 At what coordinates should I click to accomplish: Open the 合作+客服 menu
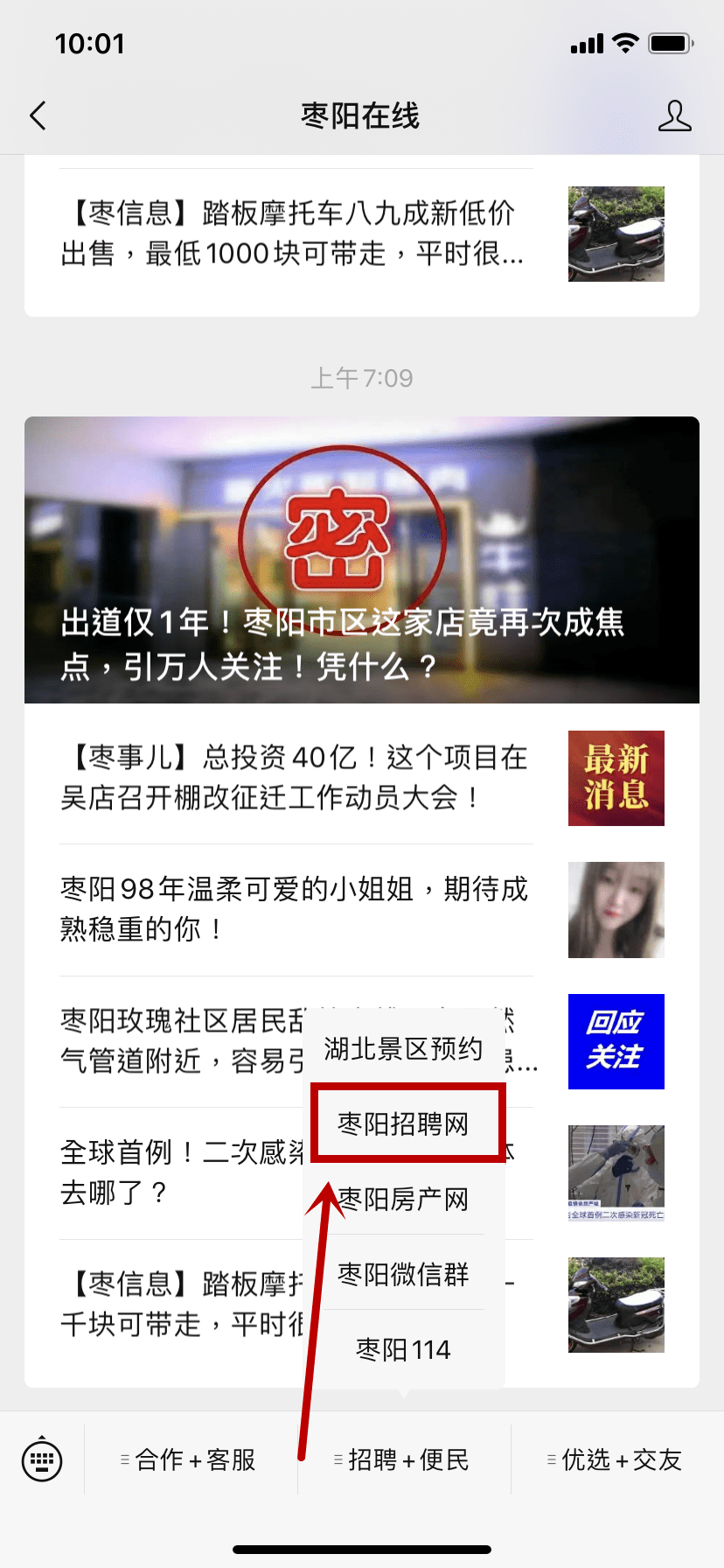point(191,1459)
